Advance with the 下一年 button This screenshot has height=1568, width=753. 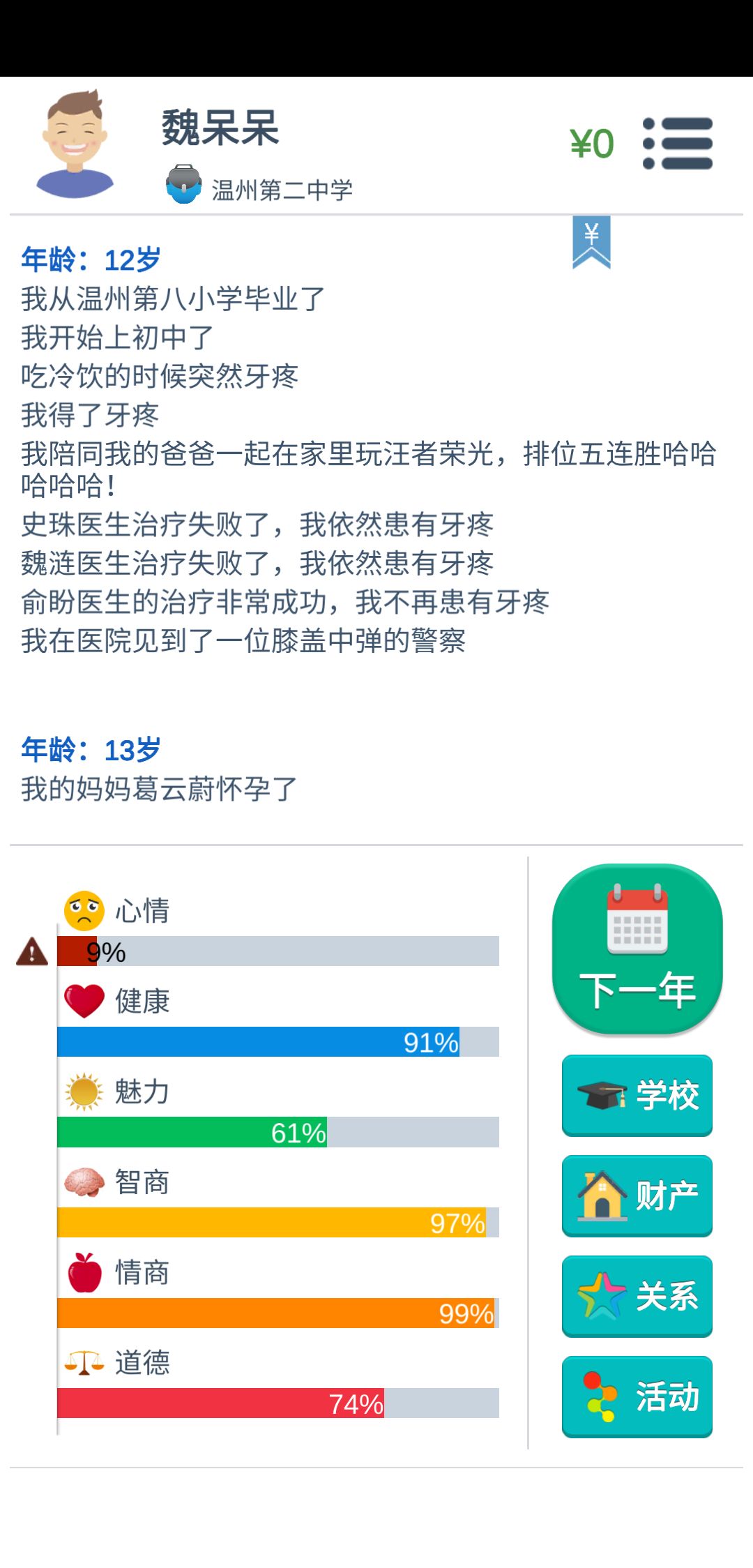pyautogui.click(x=637, y=949)
